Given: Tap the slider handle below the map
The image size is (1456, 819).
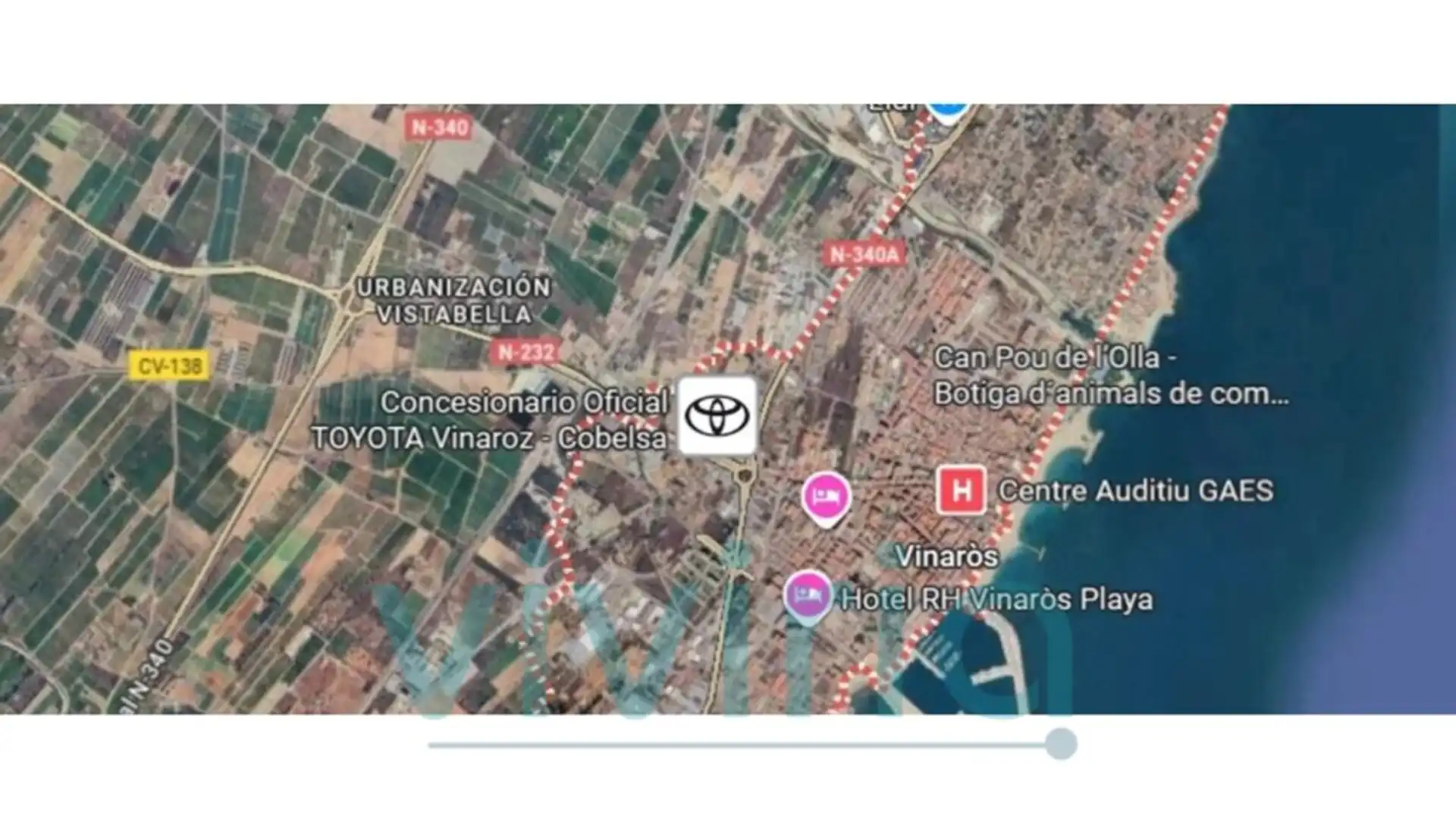Looking at the screenshot, I should click(x=1061, y=744).
